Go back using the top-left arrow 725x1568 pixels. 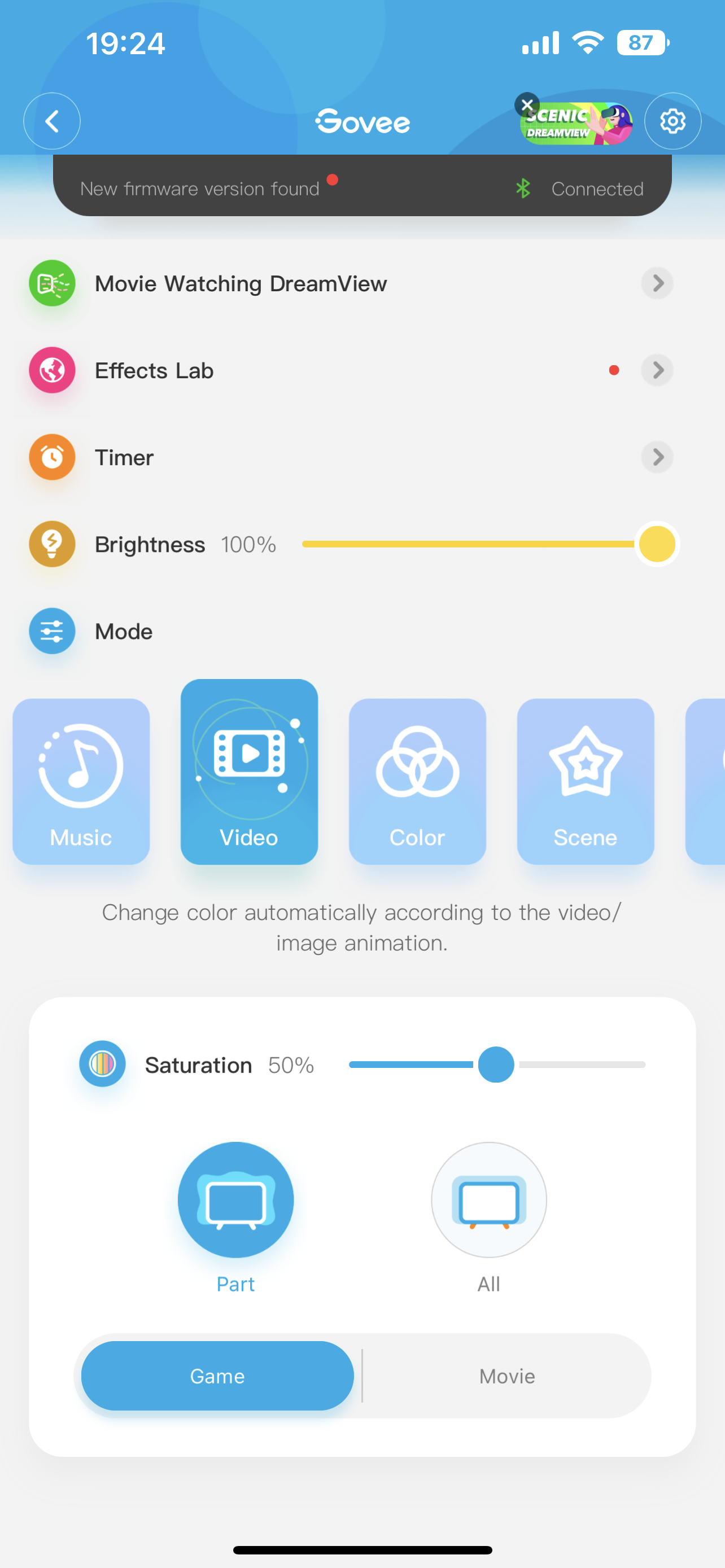pos(52,121)
